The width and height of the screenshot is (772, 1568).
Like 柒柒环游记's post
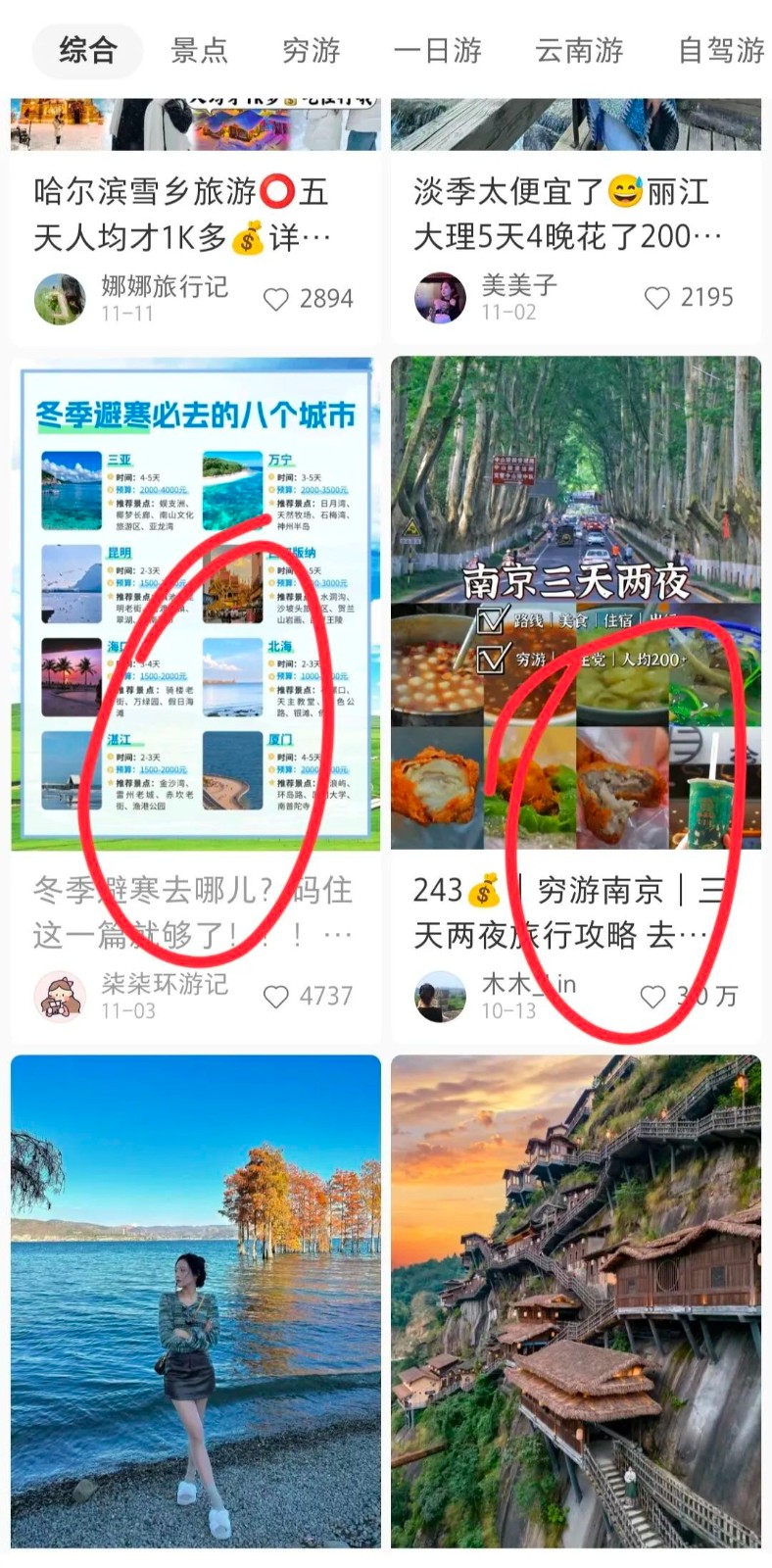pos(276,997)
